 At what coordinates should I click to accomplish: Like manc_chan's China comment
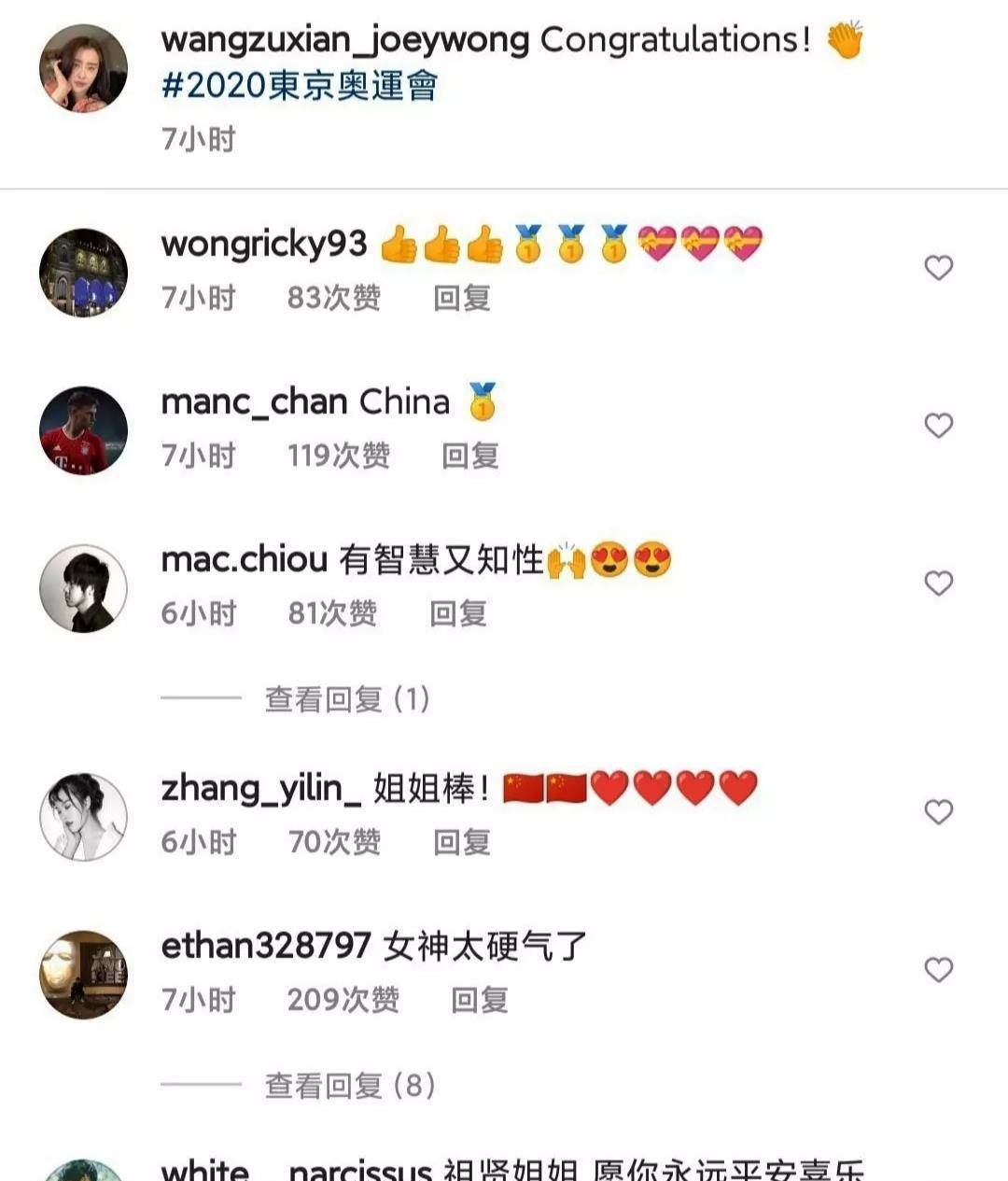(x=938, y=426)
